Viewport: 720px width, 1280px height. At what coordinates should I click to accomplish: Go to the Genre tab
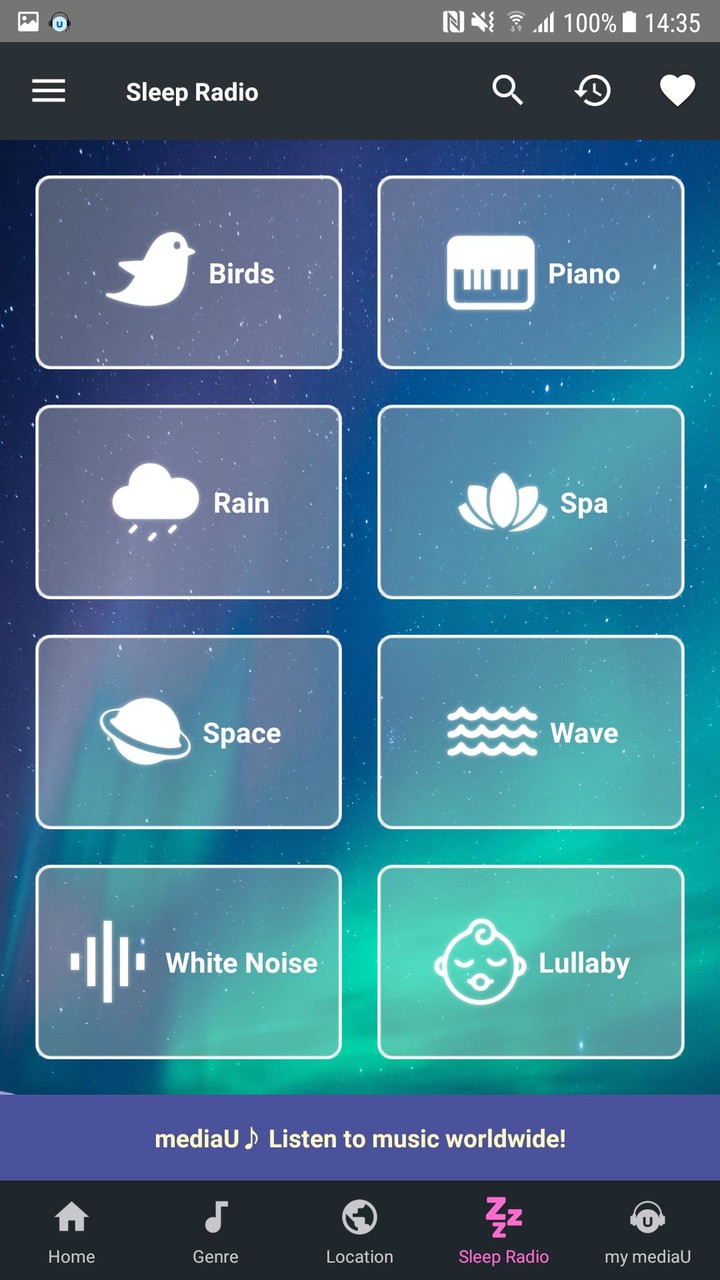tap(216, 1232)
